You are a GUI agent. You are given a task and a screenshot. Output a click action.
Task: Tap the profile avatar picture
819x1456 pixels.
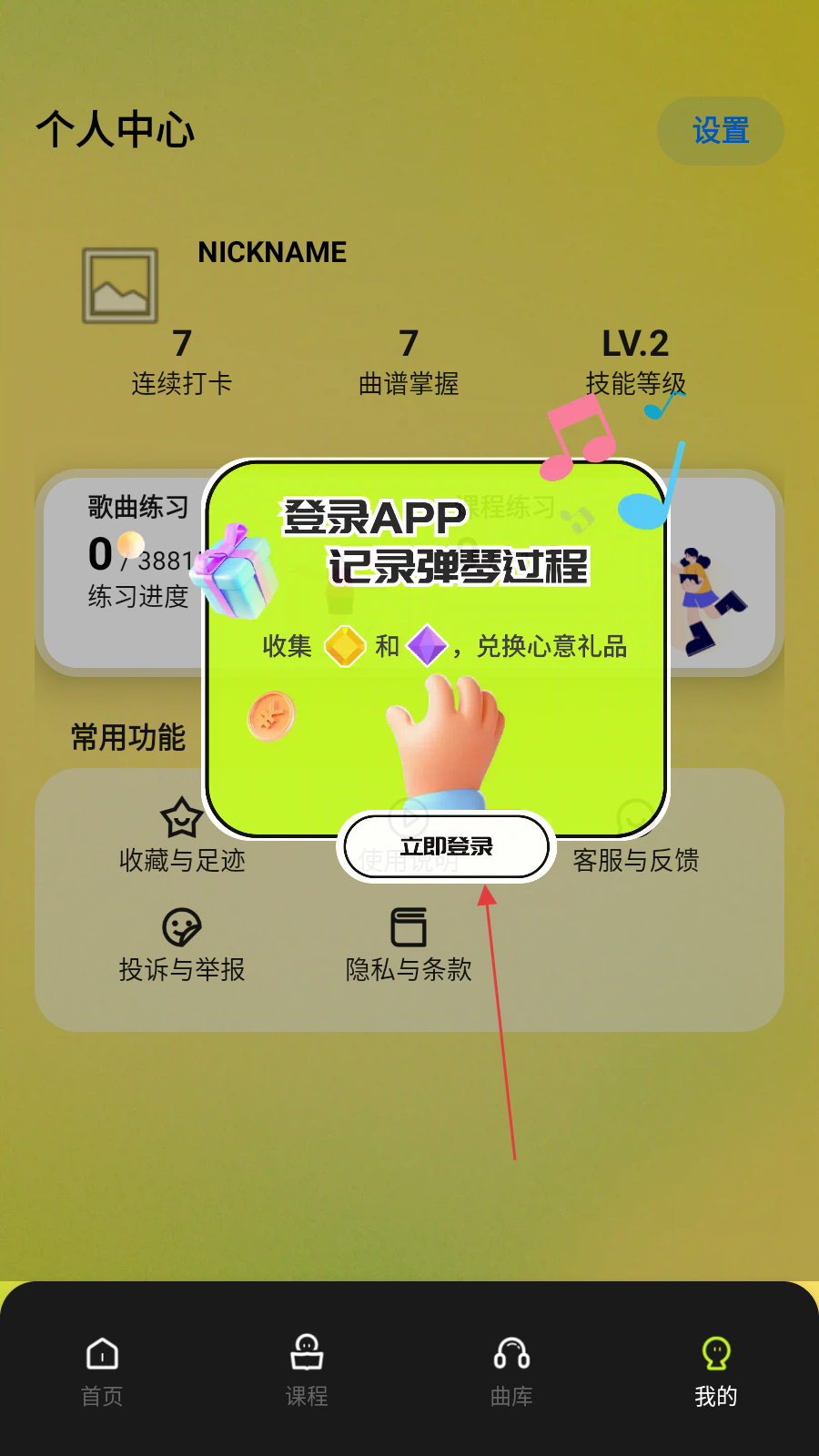point(120,286)
